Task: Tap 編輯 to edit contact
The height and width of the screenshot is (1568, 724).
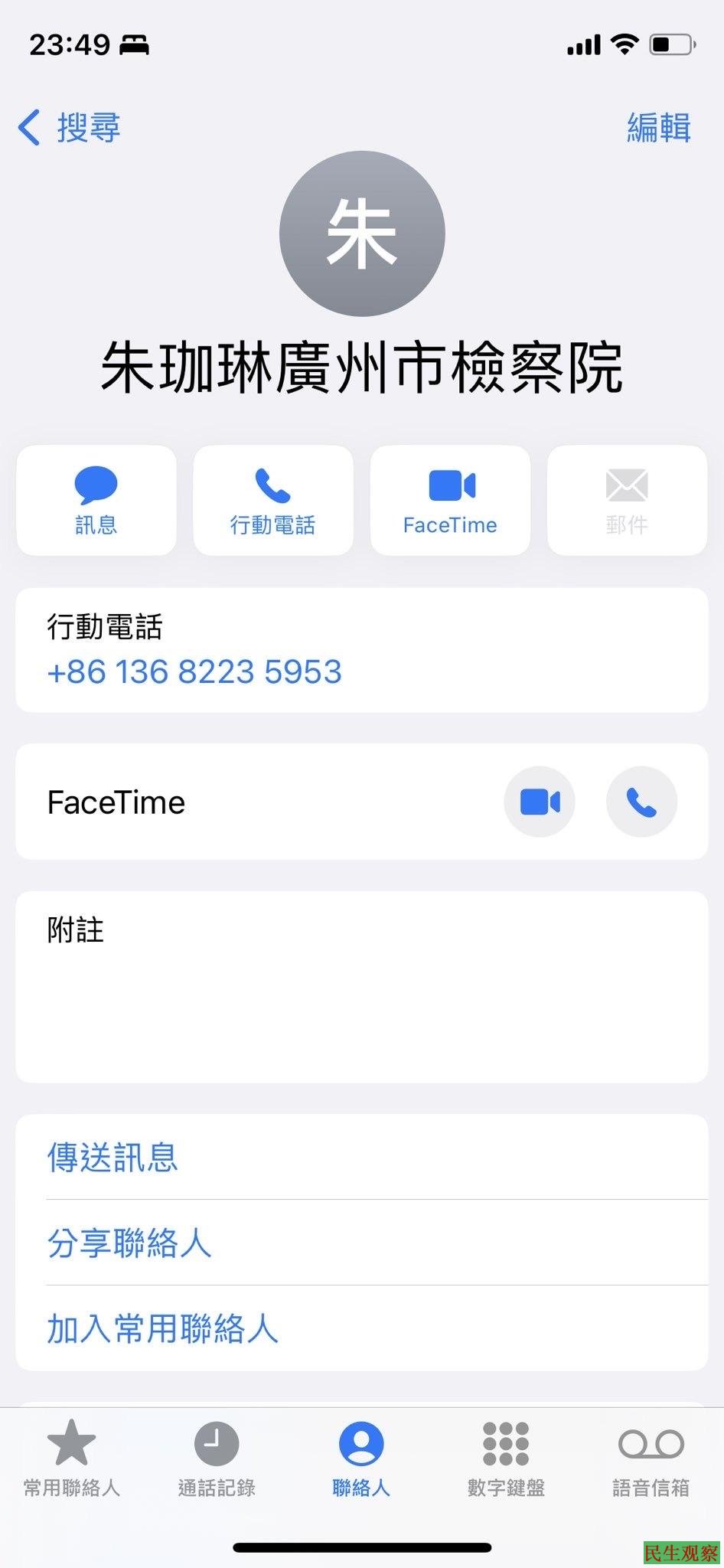Action: 658,127
